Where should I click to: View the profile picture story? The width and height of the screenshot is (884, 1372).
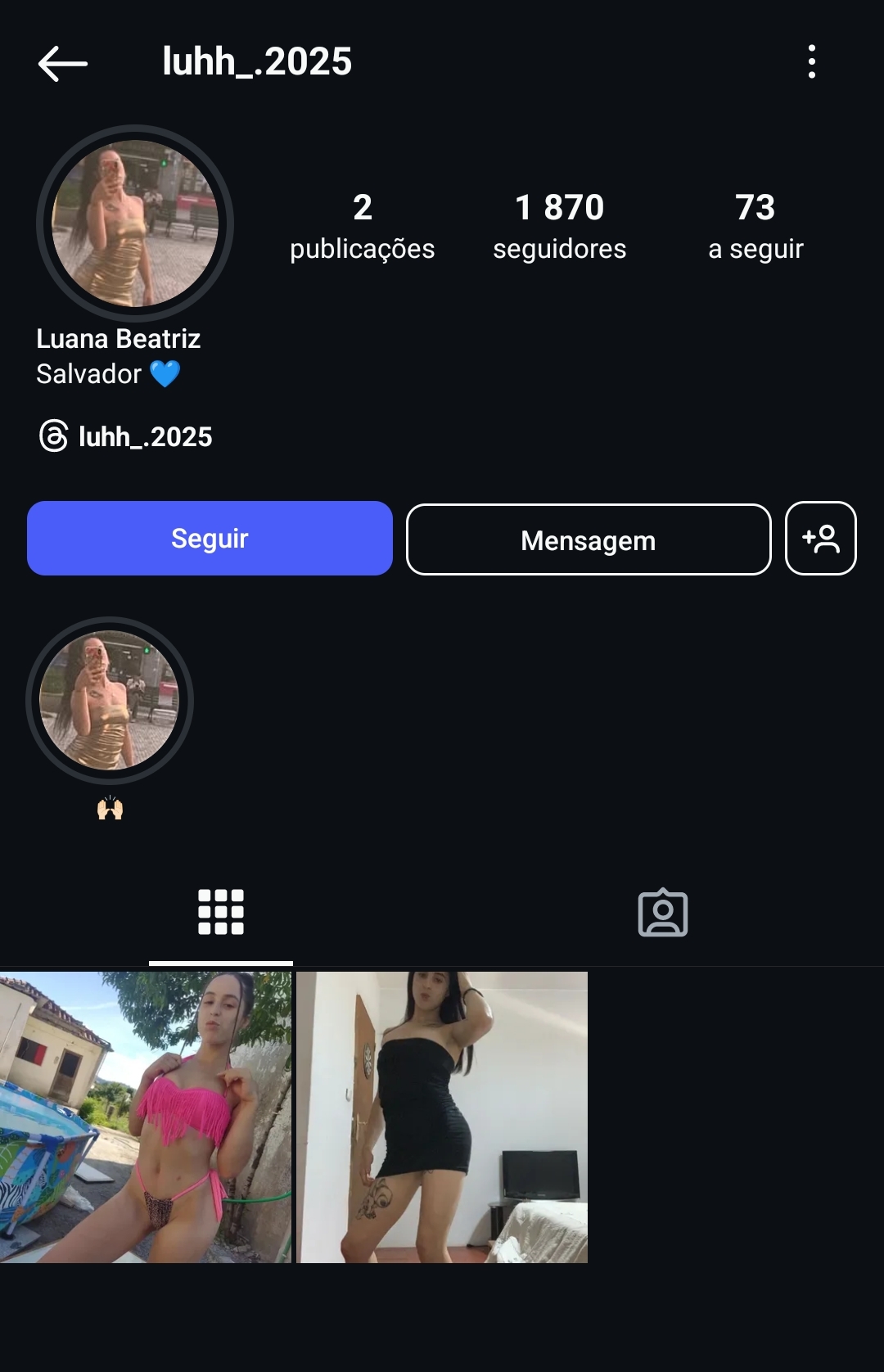135,223
